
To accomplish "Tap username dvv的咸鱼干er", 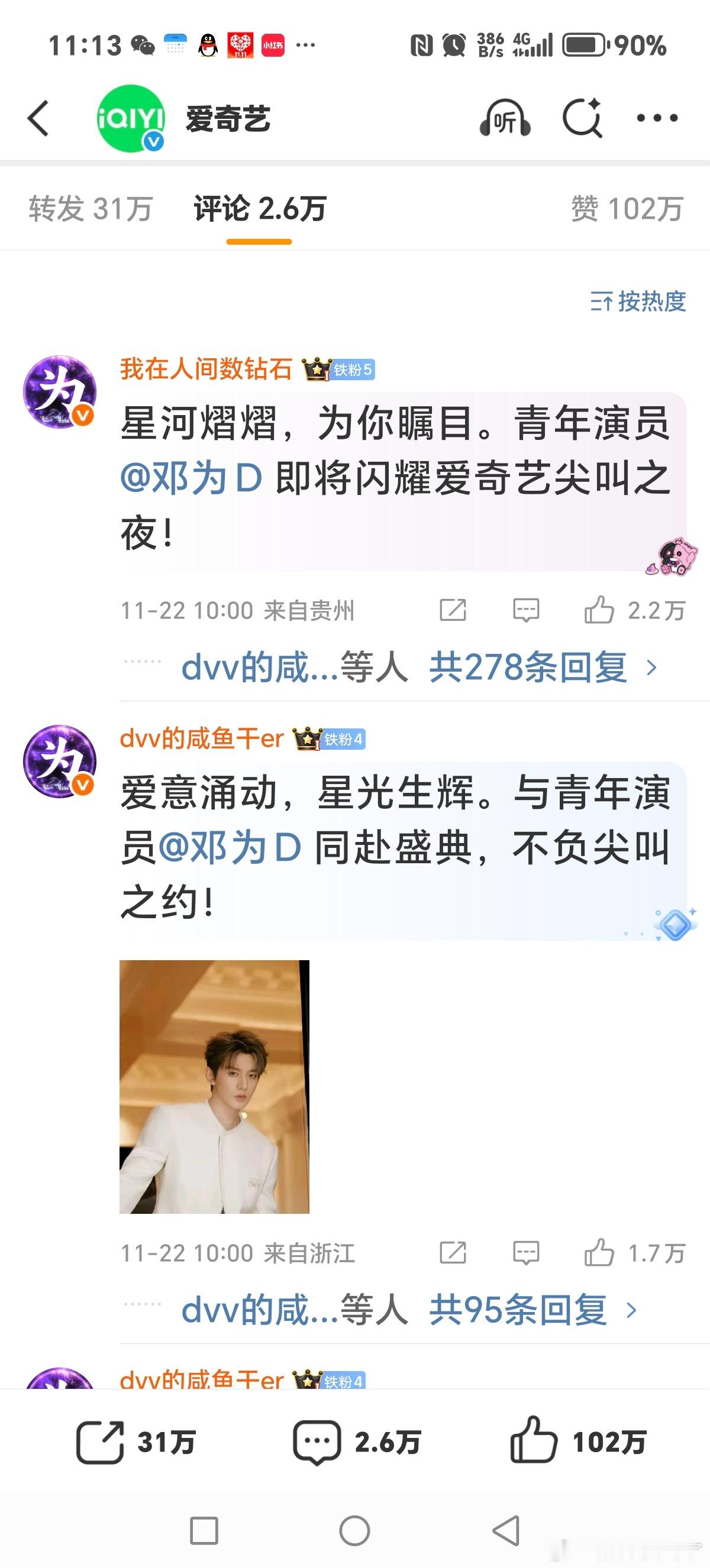I will pyautogui.click(x=201, y=740).
